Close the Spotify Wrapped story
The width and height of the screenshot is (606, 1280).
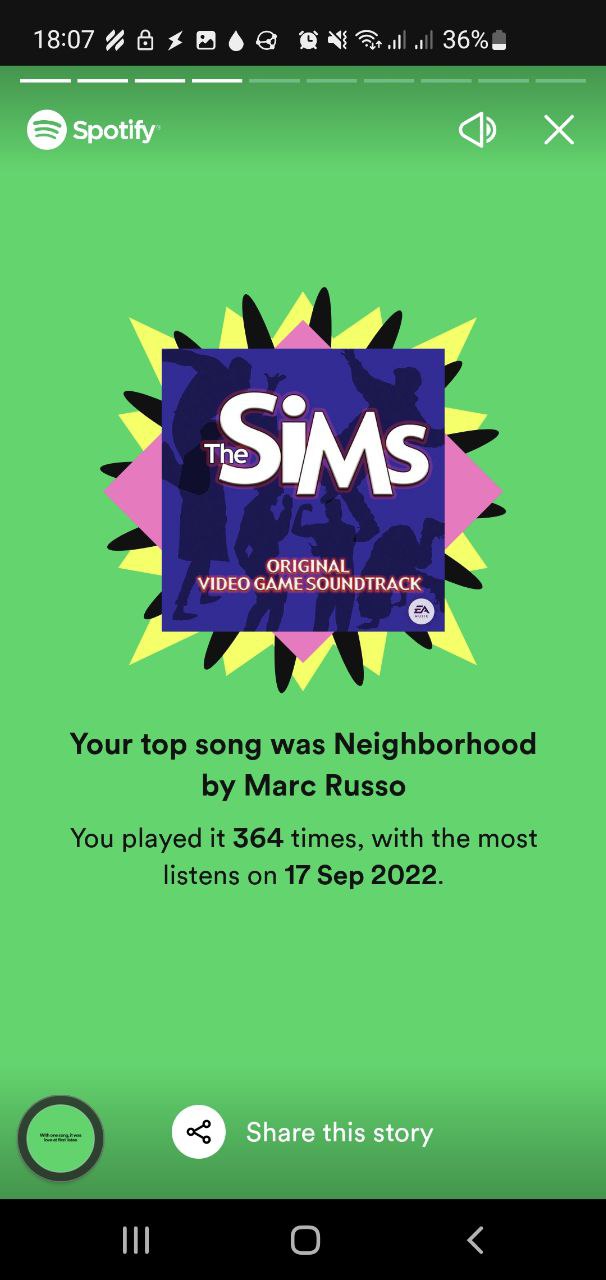[558, 130]
